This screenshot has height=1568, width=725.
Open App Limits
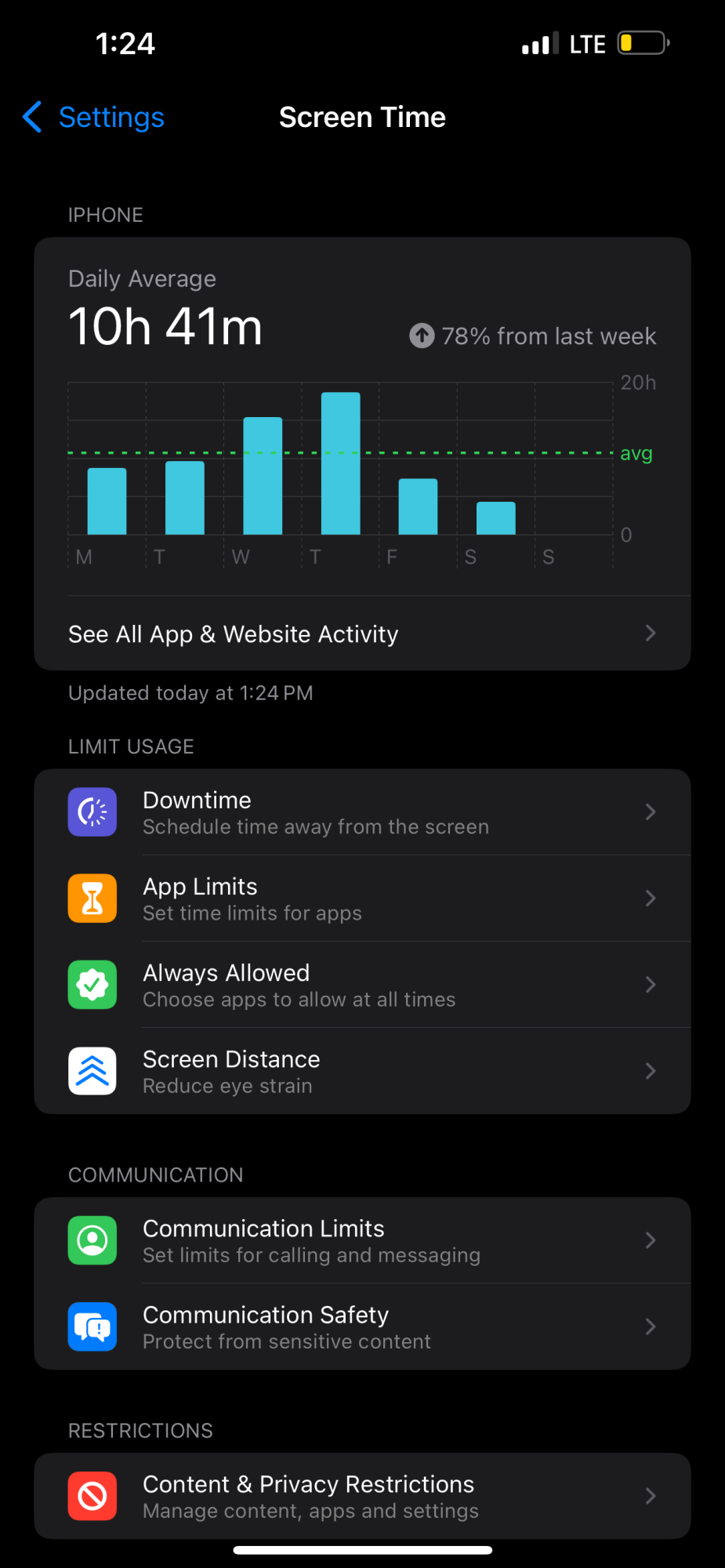(362, 898)
